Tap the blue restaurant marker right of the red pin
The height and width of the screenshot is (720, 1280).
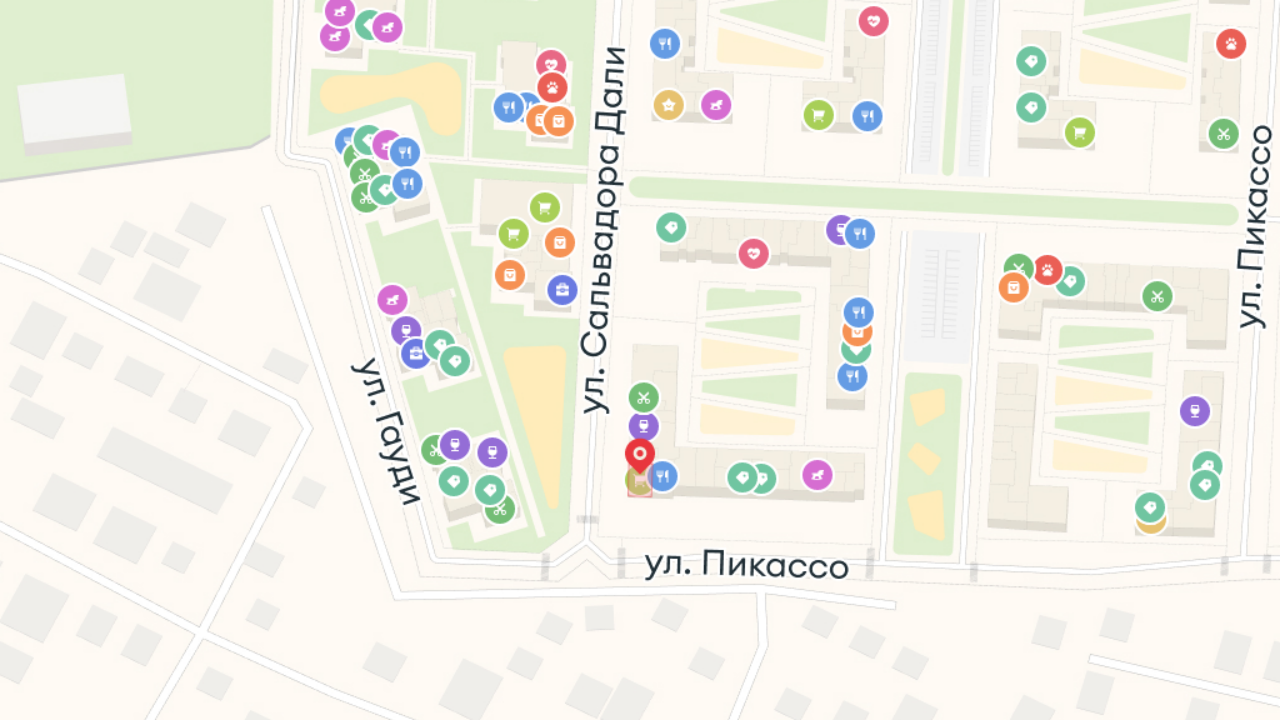(663, 477)
